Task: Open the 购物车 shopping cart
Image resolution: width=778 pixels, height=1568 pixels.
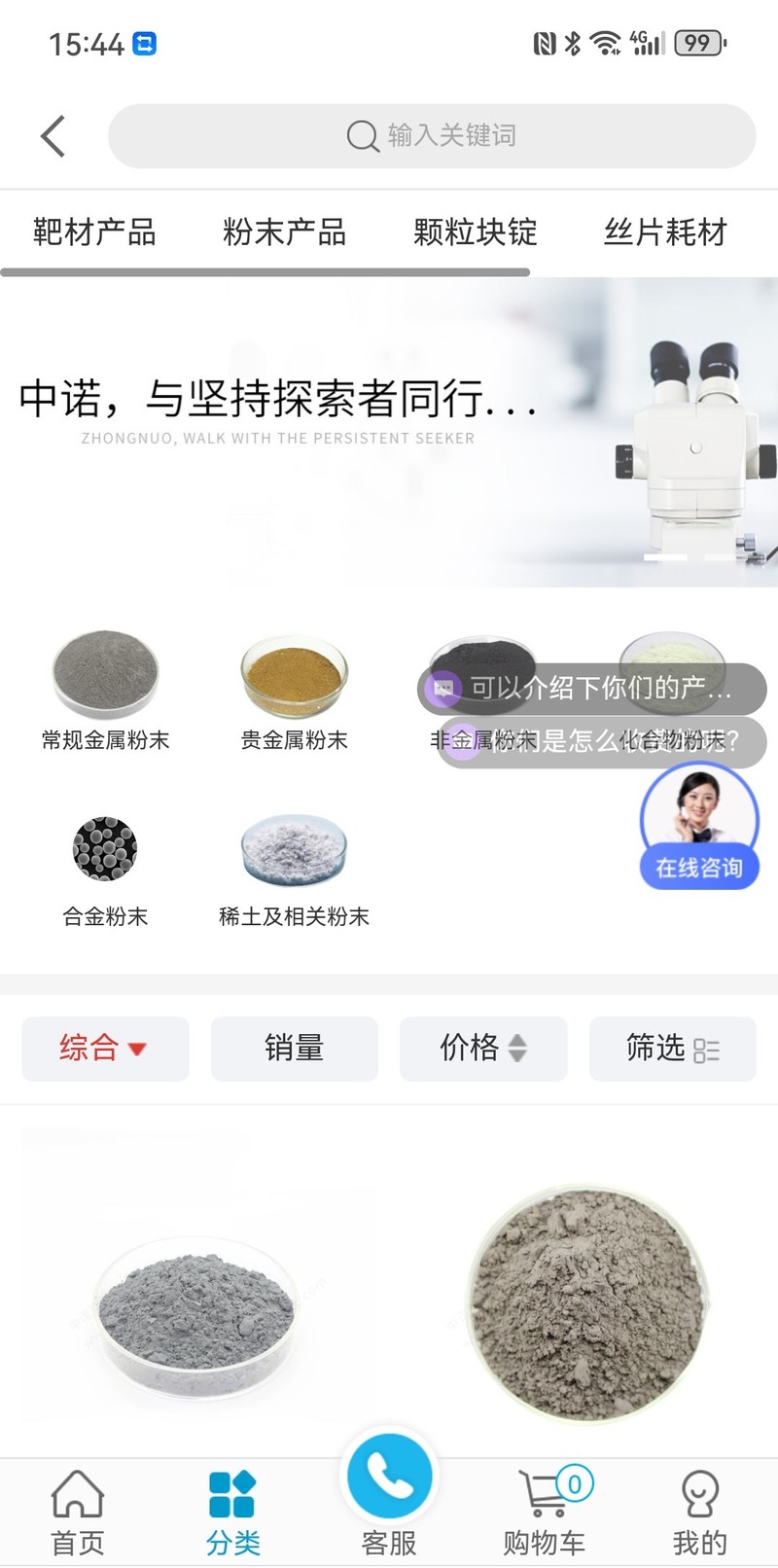Action: coord(545,1514)
